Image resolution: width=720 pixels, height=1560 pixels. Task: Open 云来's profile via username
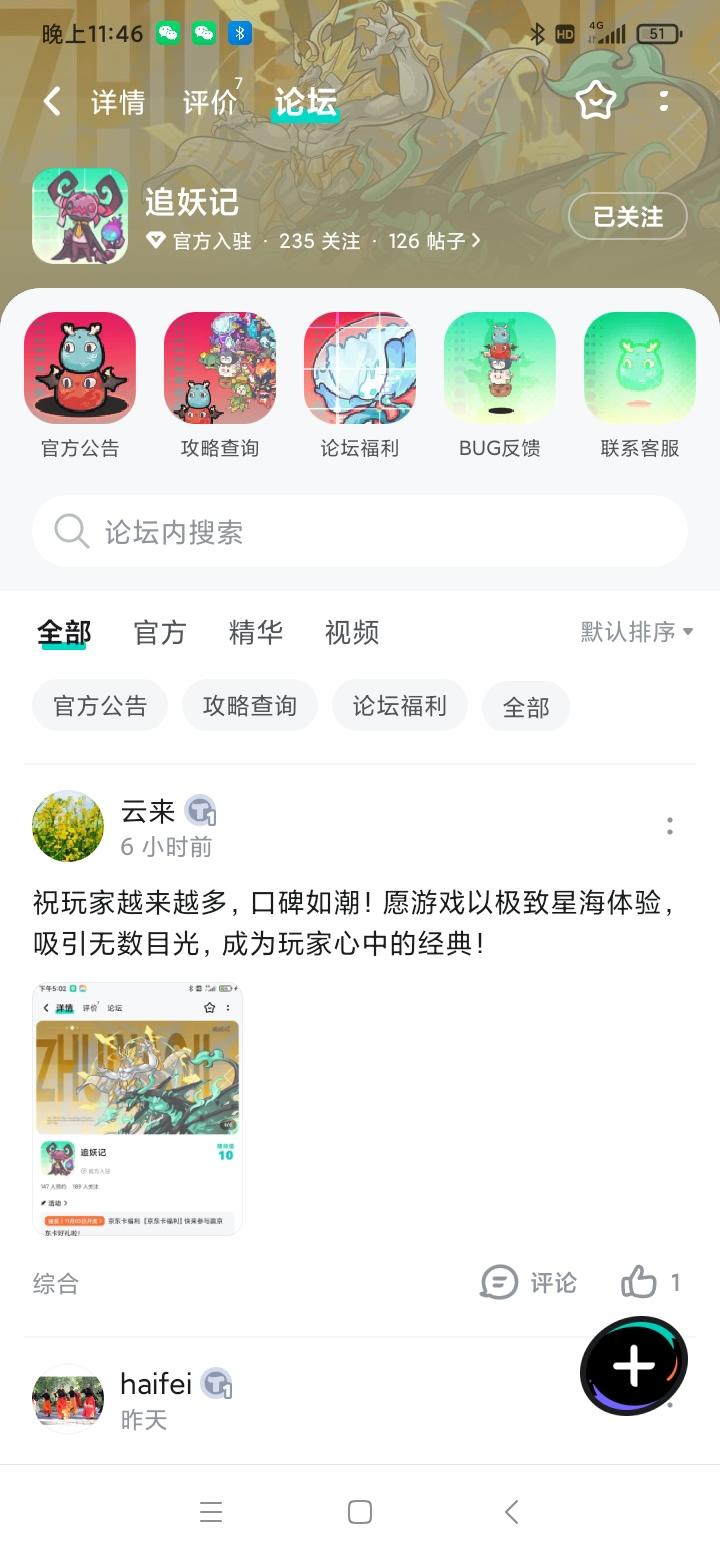click(x=147, y=812)
